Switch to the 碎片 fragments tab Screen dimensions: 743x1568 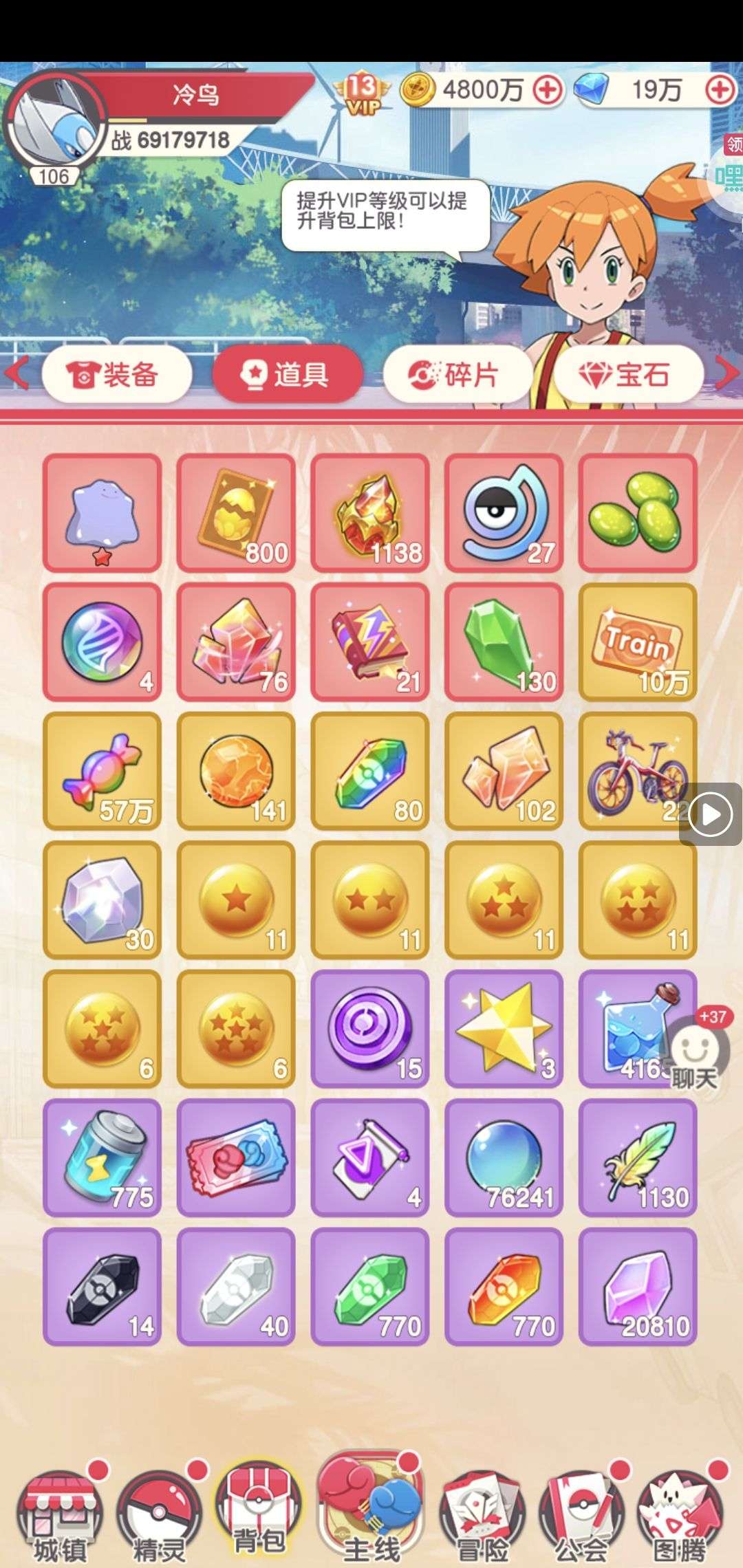(x=456, y=375)
